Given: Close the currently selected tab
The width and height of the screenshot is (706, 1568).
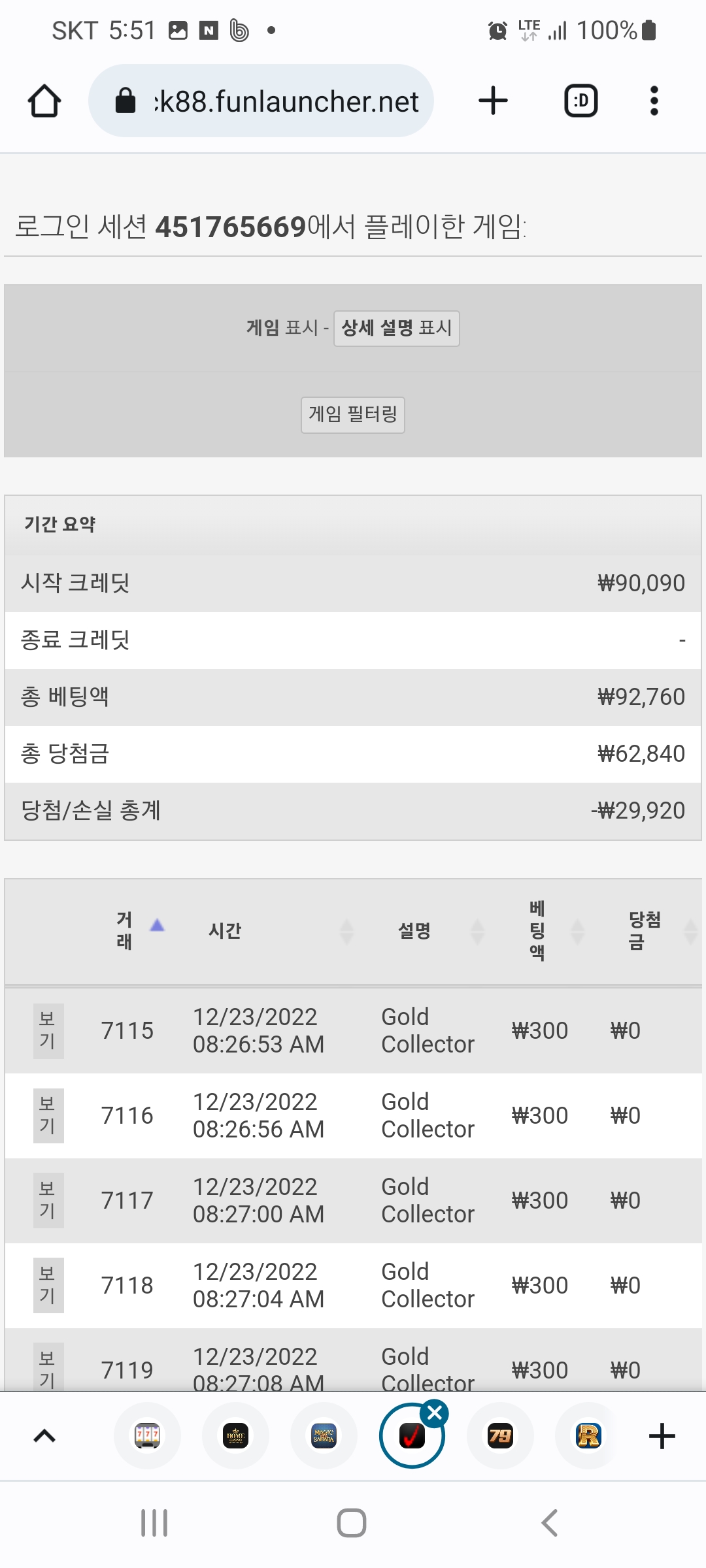Looking at the screenshot, I should [x=435, y=1414].
